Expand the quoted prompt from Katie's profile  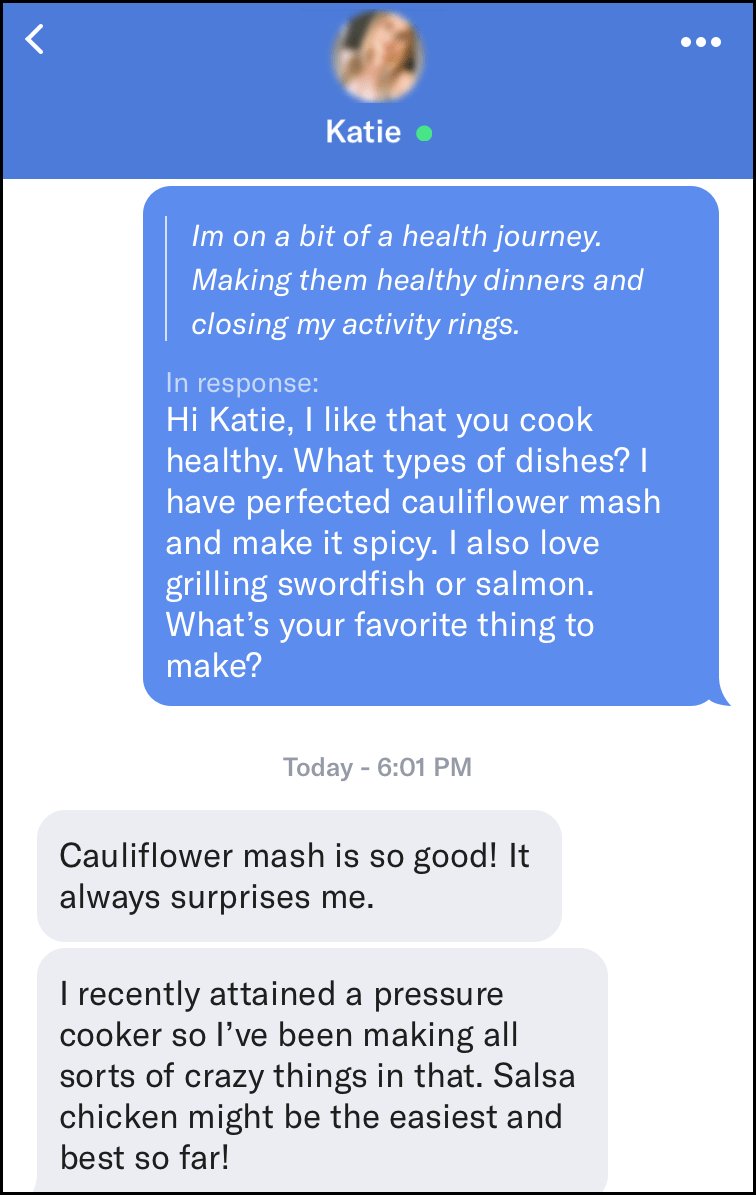[x=418, y=280]
